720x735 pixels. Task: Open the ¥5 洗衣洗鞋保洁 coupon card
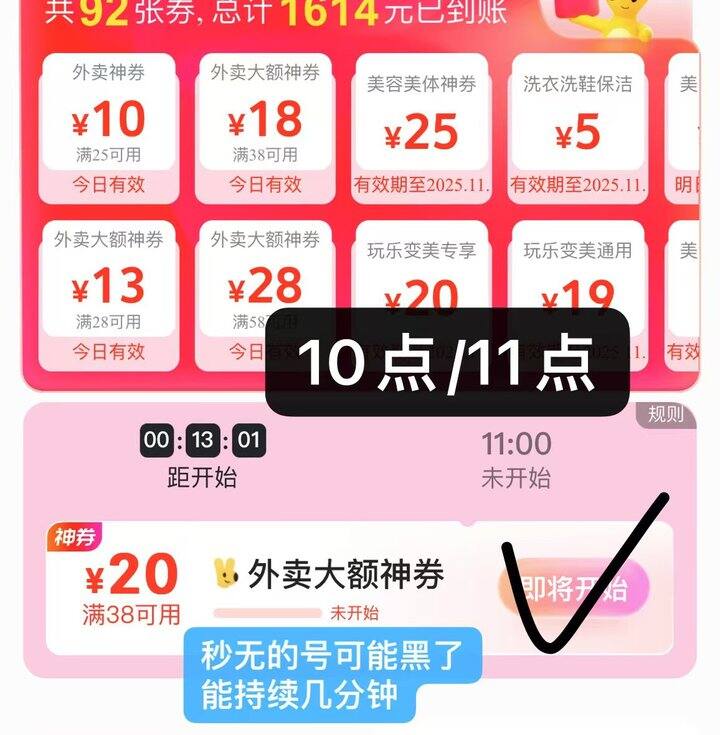(578, 128)
